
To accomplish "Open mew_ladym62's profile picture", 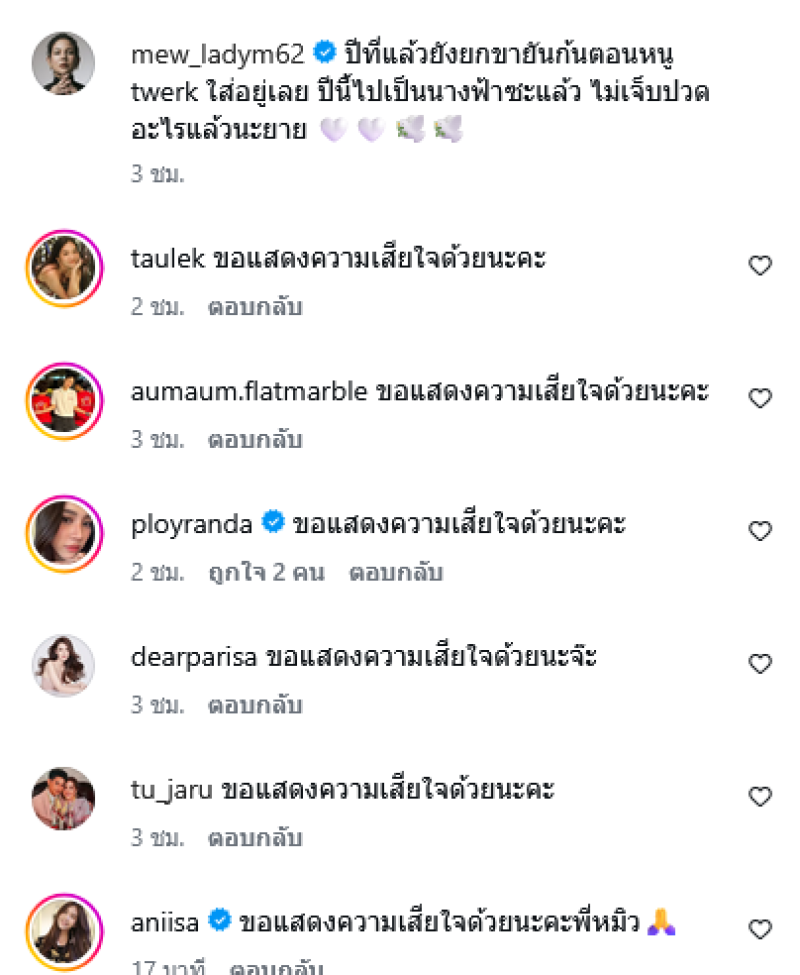I will pyautogui.click(x=64, y=64).
